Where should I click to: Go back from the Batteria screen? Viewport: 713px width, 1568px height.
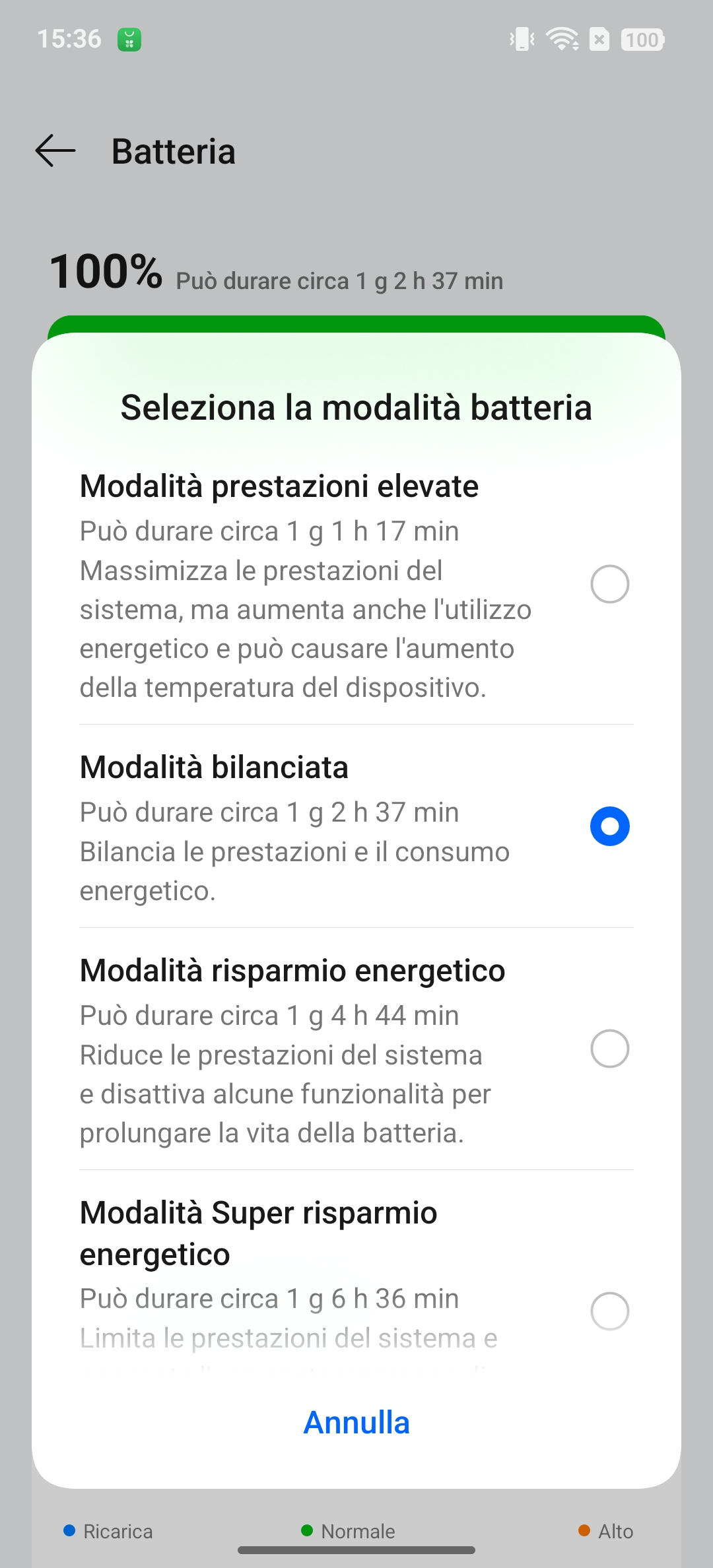coord(55,150)
